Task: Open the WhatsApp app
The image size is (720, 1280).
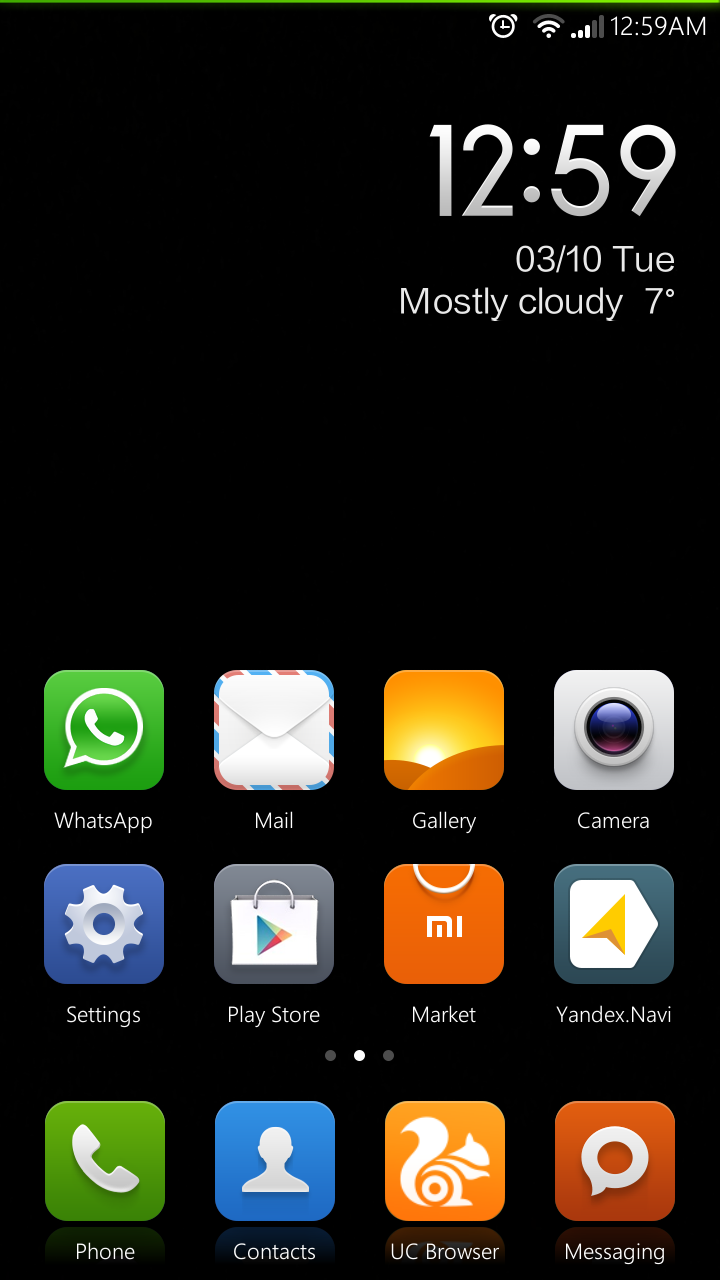Action: click(x=104, y=730)
